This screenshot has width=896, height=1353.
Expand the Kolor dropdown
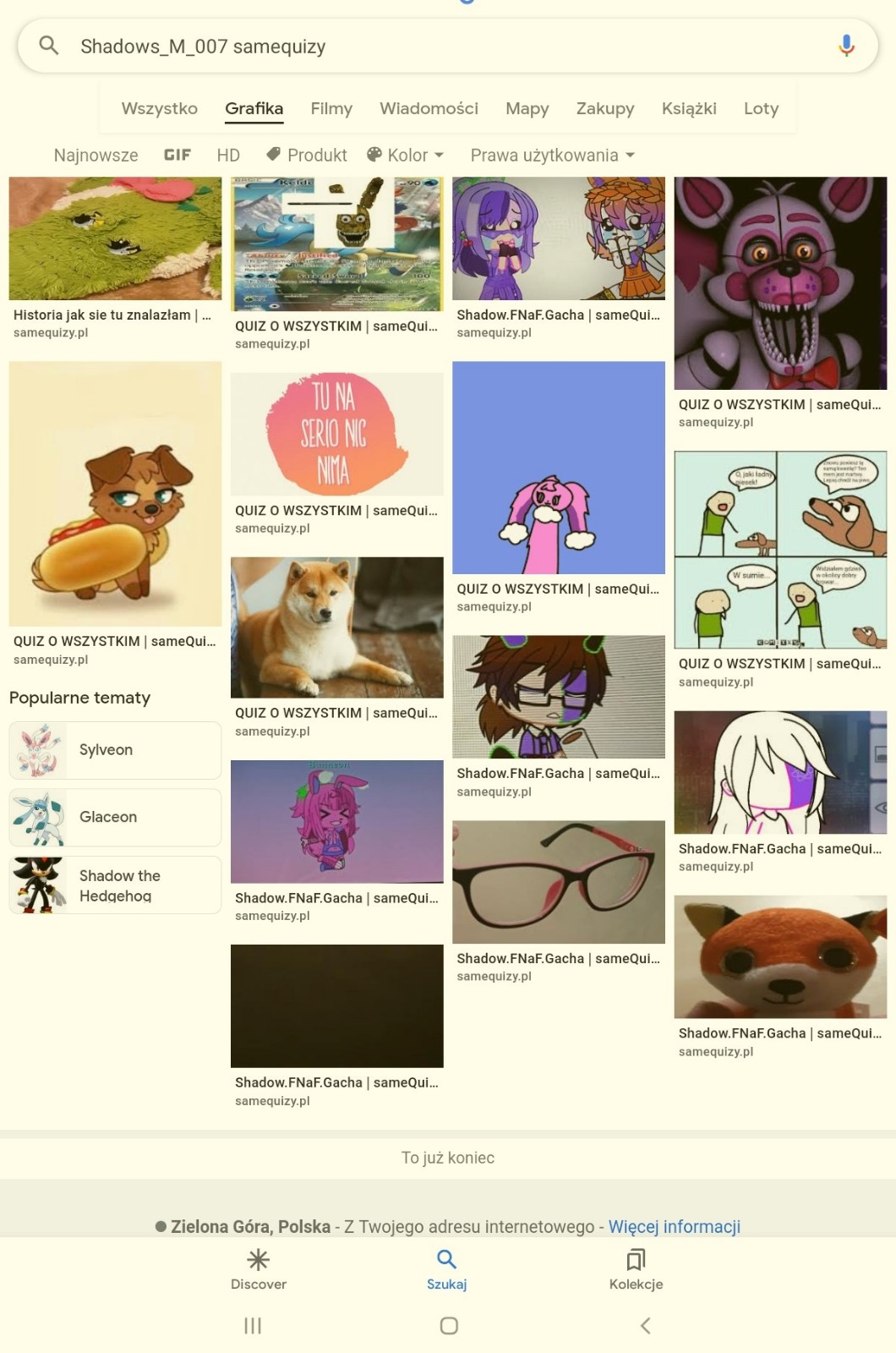pyautogui.click(x=405, y=156)
